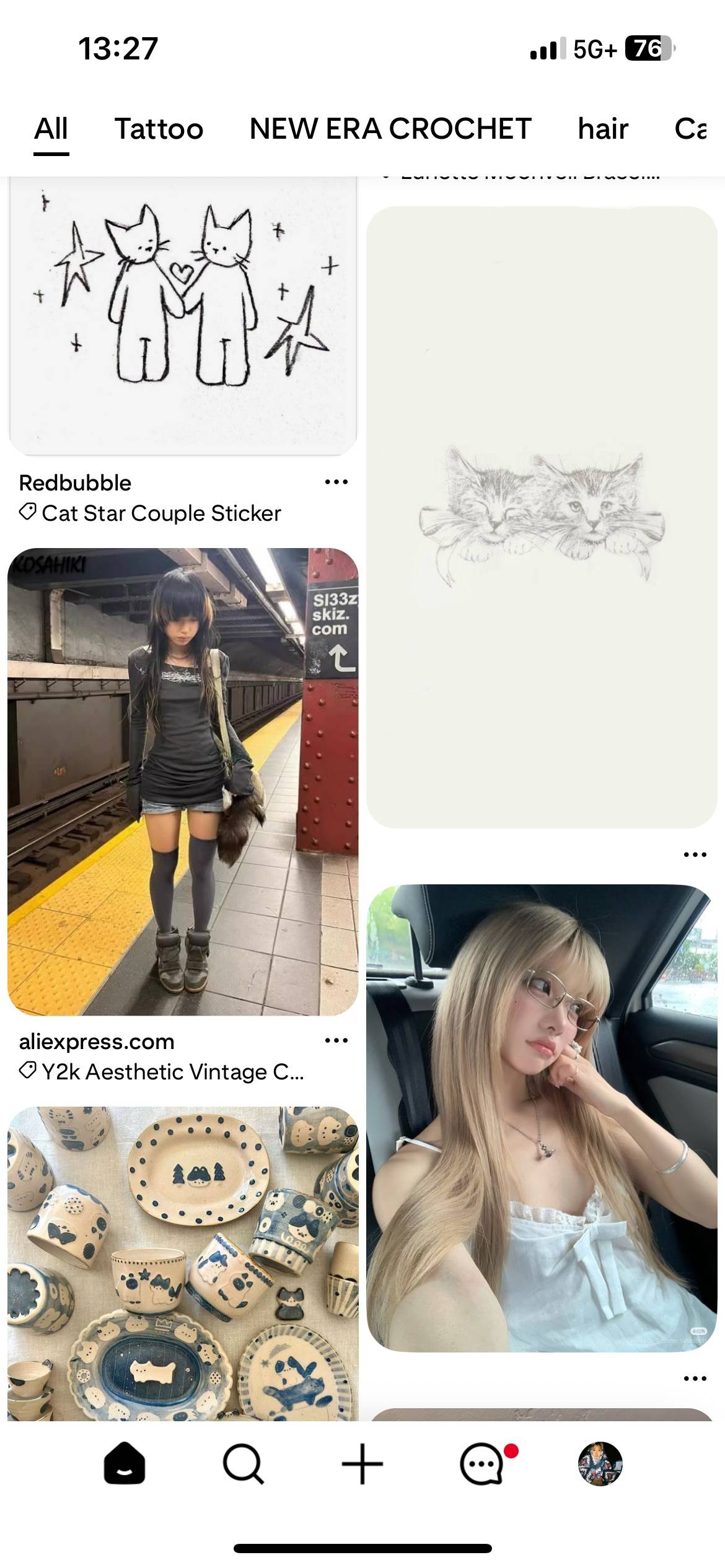Open the Cat Star Couple Sticker pin

tap(183, 316)
